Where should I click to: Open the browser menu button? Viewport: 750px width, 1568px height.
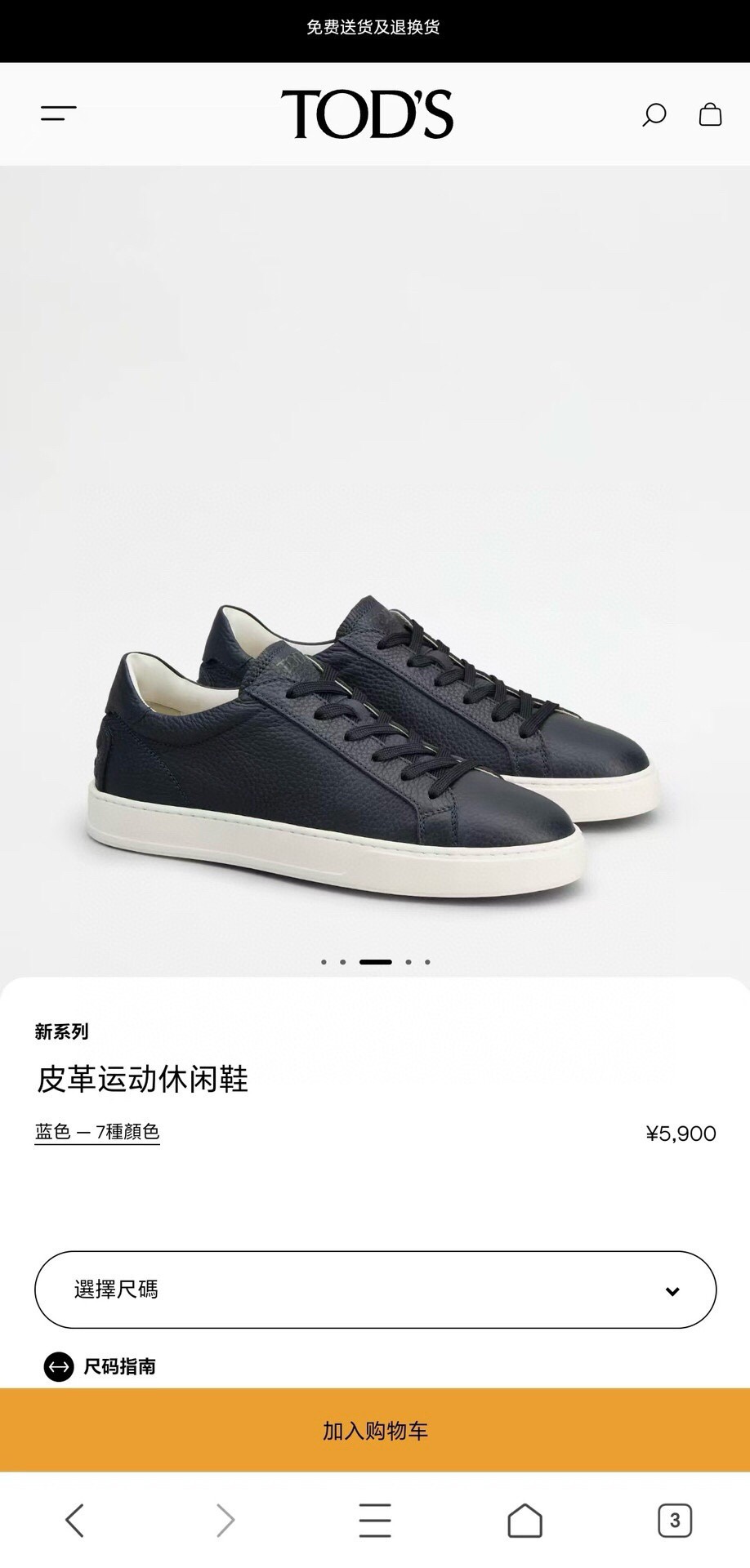375,1520
